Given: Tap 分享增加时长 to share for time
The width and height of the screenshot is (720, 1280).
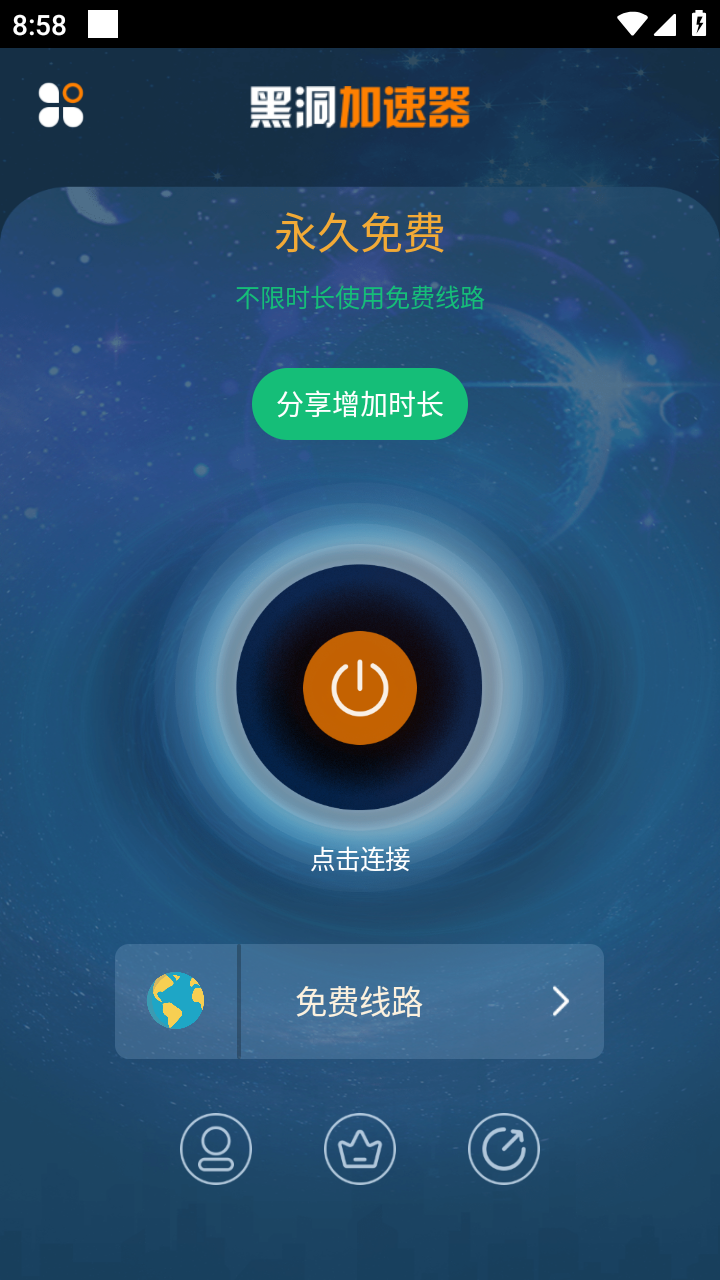Looking at the screenshot, I should click(x=360, y=403).
